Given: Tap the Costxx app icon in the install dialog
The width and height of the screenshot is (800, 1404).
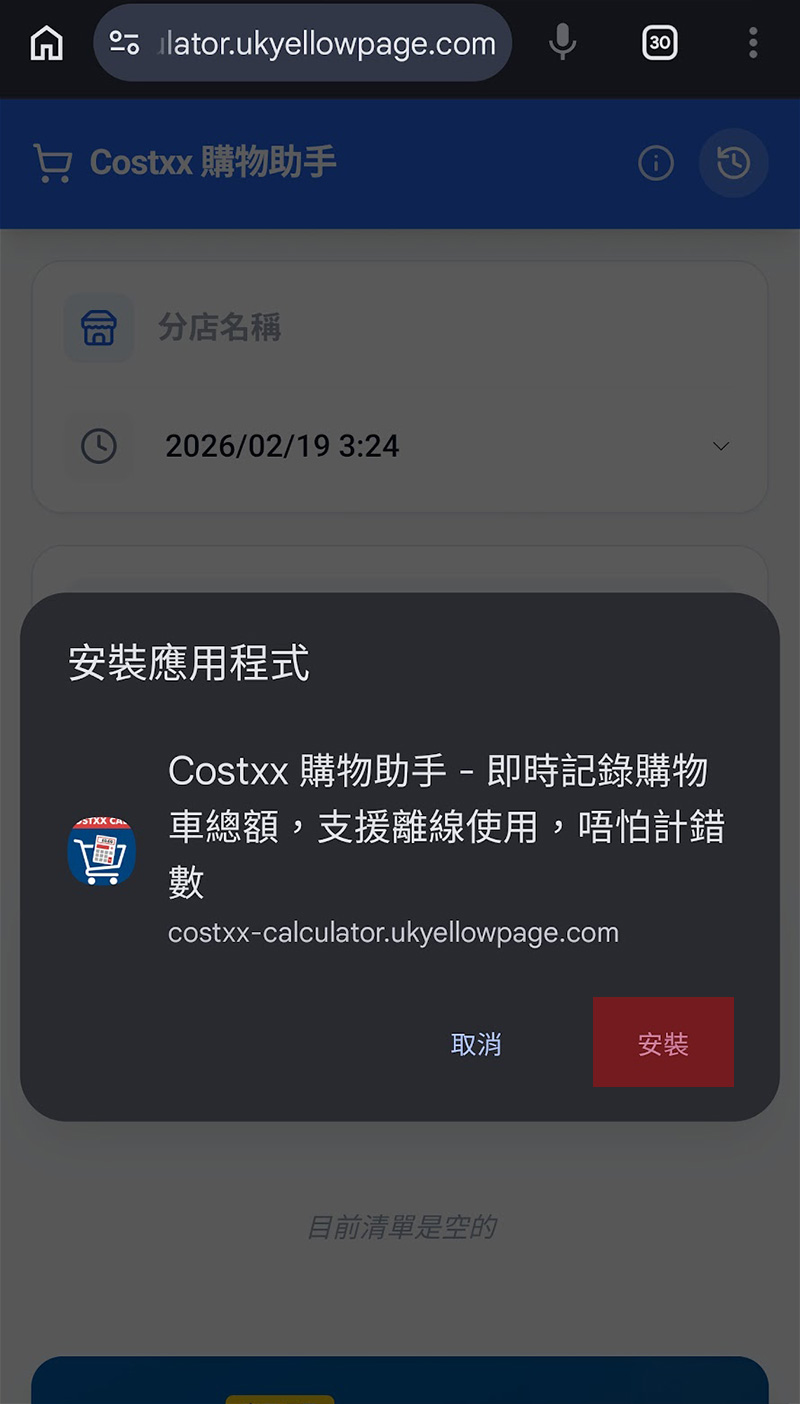Looking at the screenshot, I should click(x=100, y=851).
